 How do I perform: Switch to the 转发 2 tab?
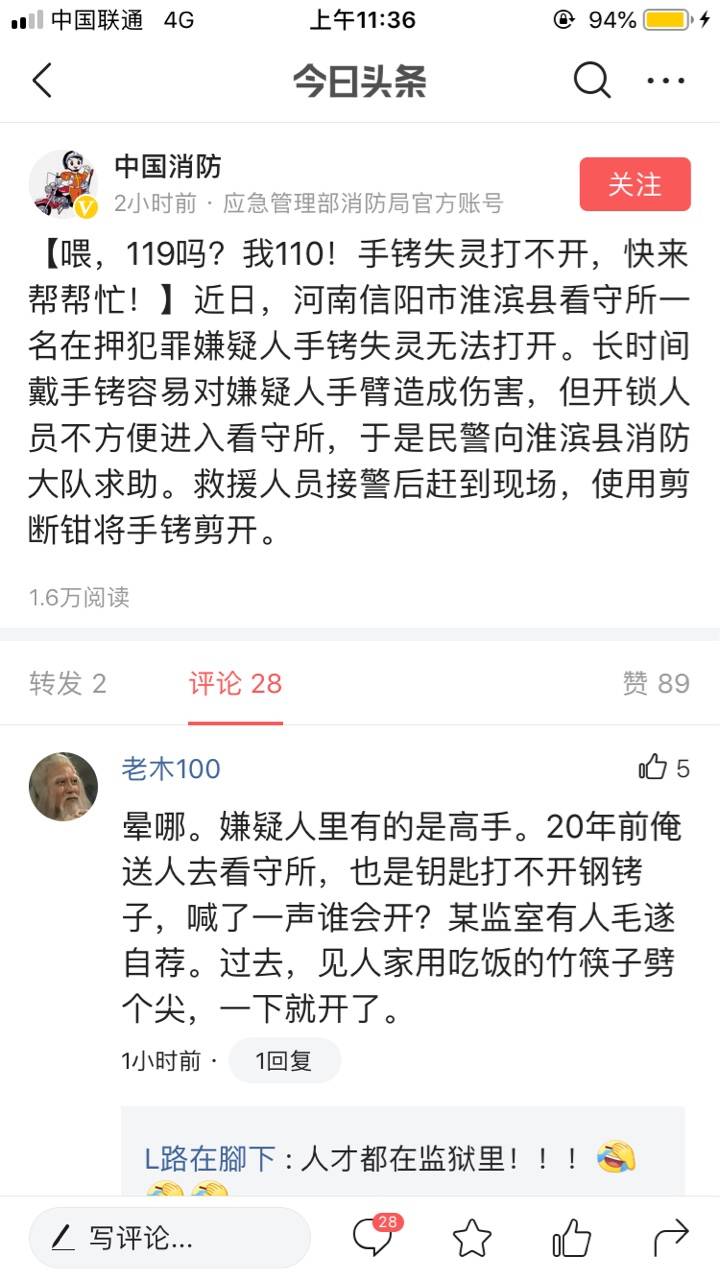(68, 684)
